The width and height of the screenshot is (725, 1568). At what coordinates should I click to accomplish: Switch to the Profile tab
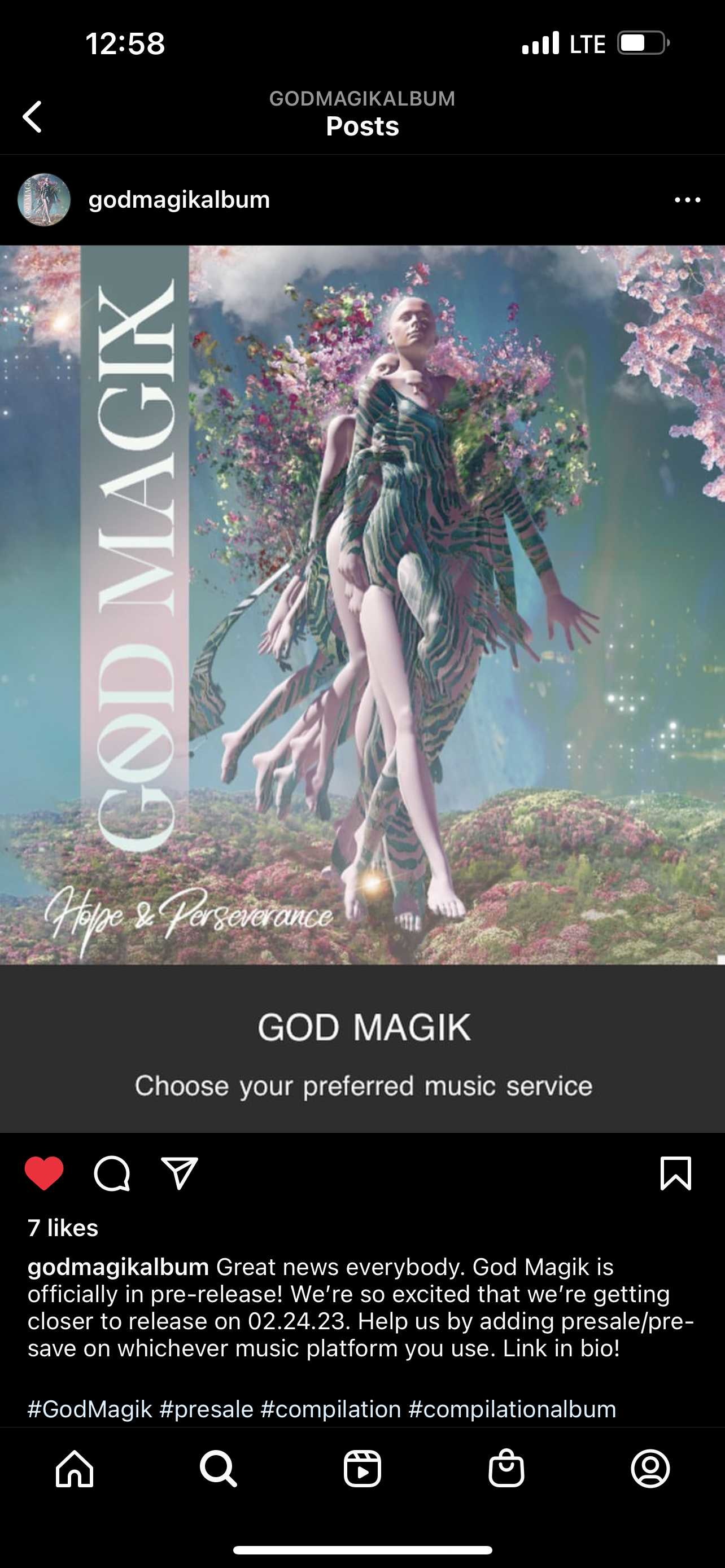(650, 1469)
